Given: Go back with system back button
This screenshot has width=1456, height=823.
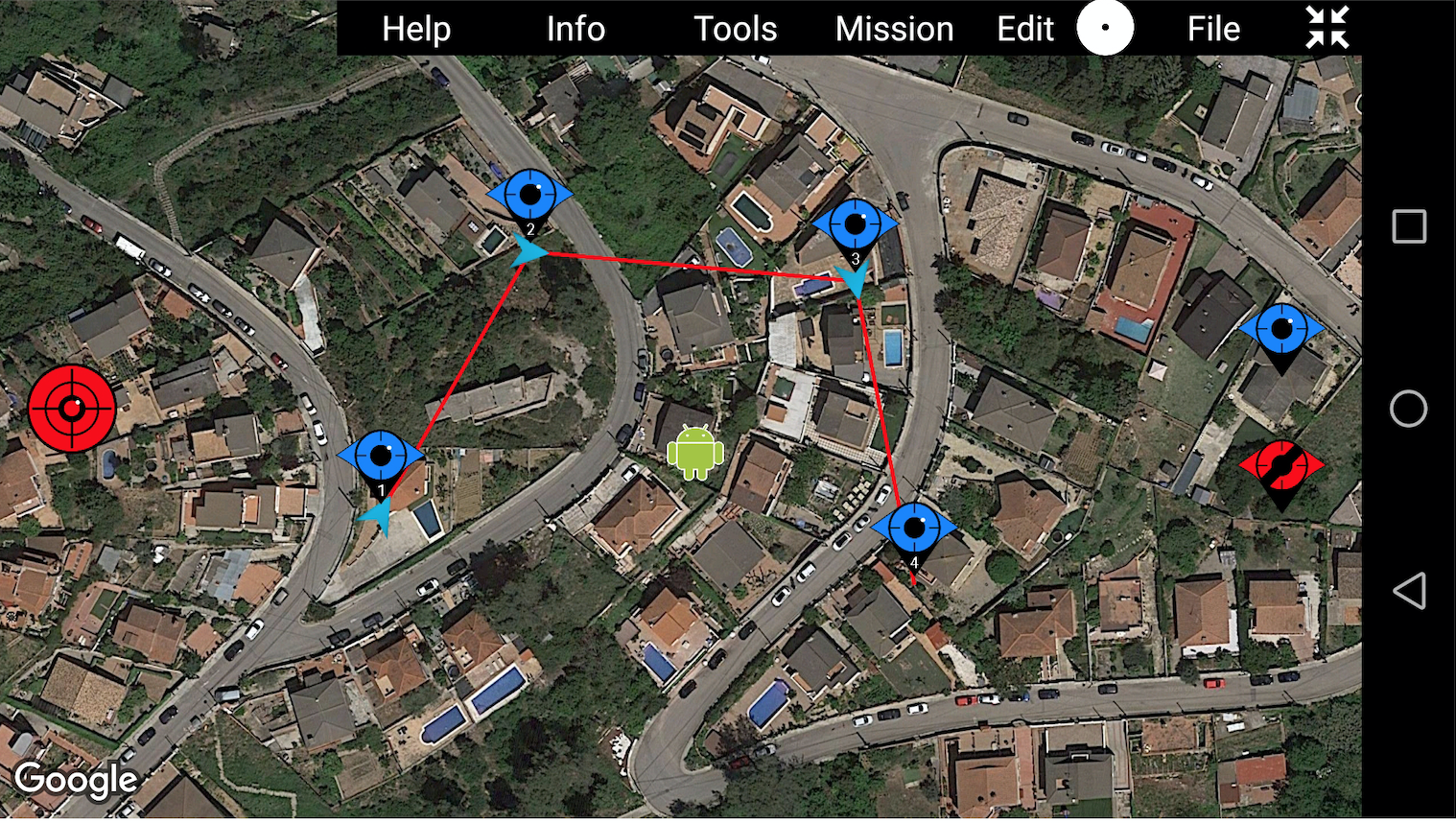Looking at the screenshot, I should pyautogui.click(x=1408, y=591).
